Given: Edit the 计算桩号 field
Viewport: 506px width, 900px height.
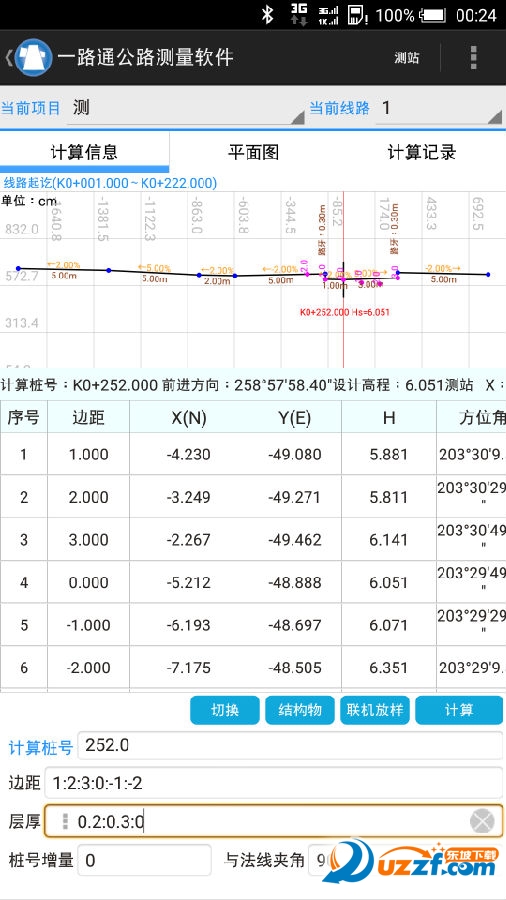Looking at the screenshot, I should pos(290,747).
